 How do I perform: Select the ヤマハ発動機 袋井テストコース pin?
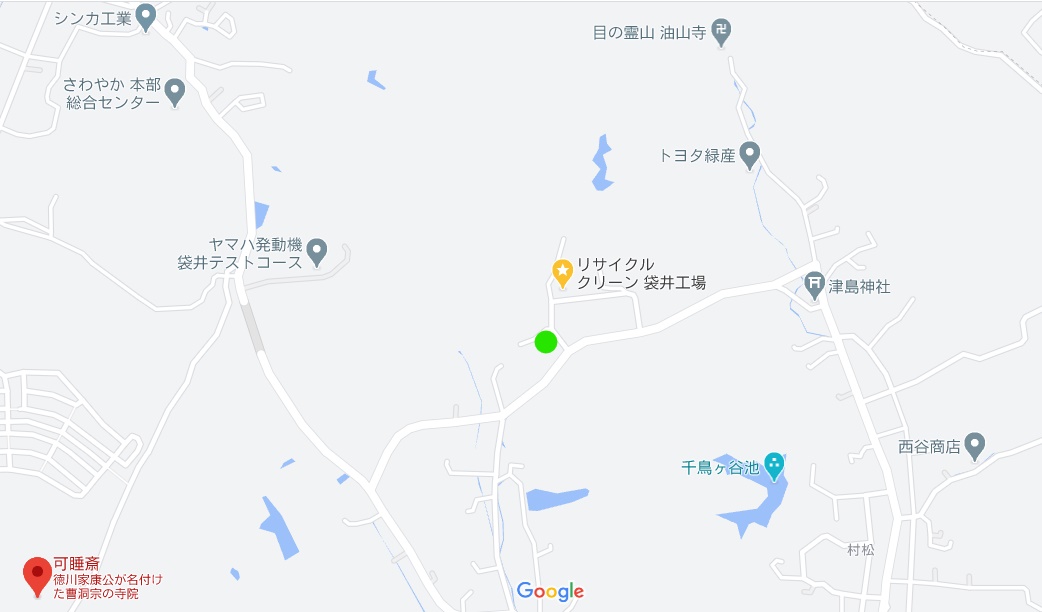point(317,250)
